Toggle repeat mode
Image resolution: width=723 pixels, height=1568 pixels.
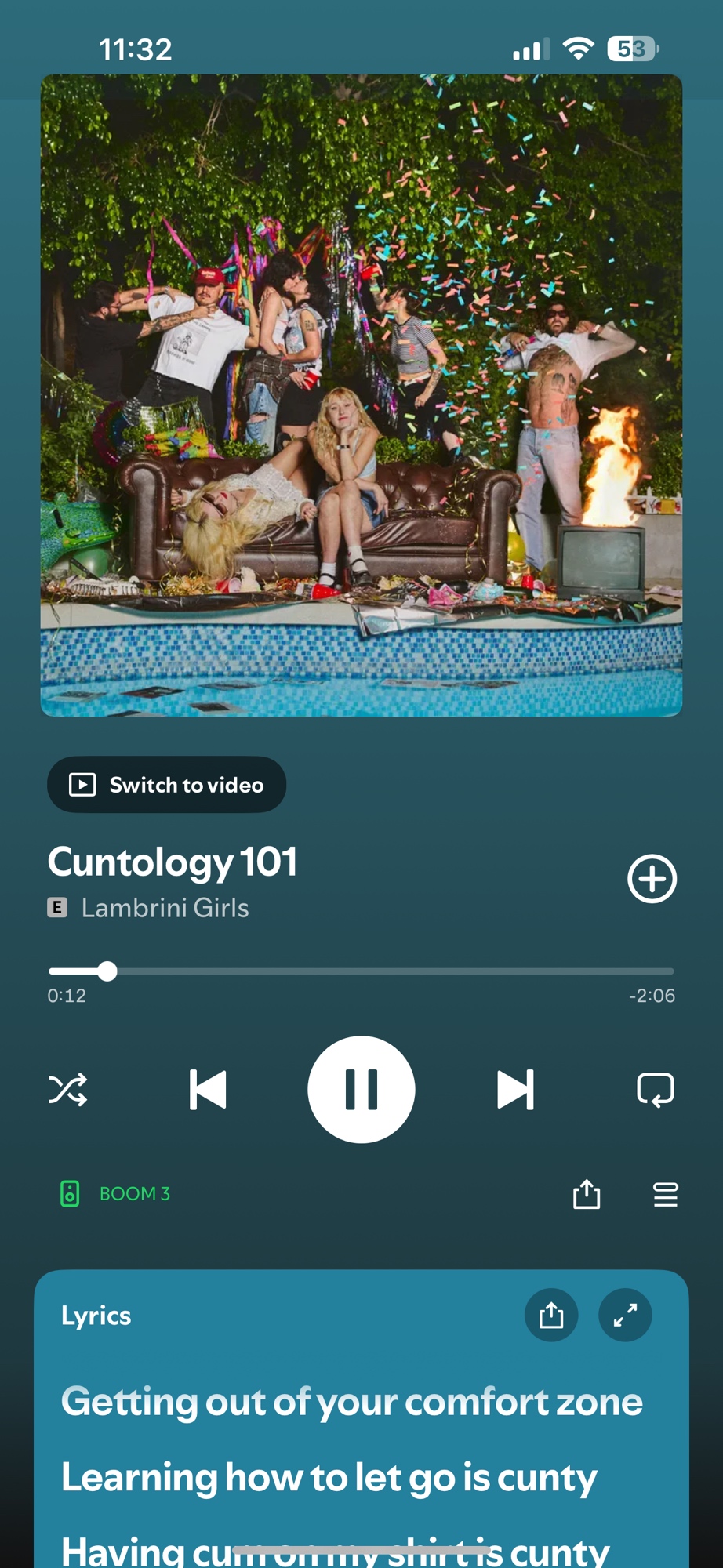(656, 1090)
